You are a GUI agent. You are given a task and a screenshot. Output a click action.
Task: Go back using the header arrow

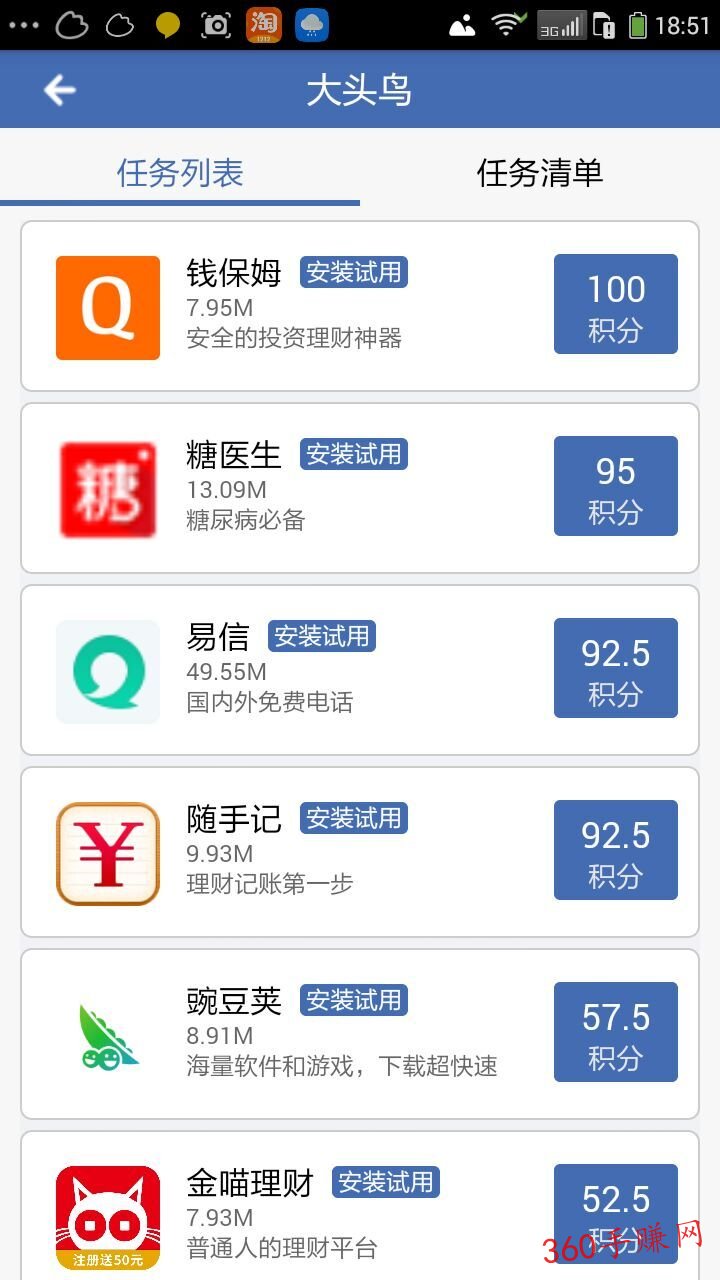point(59,90)
